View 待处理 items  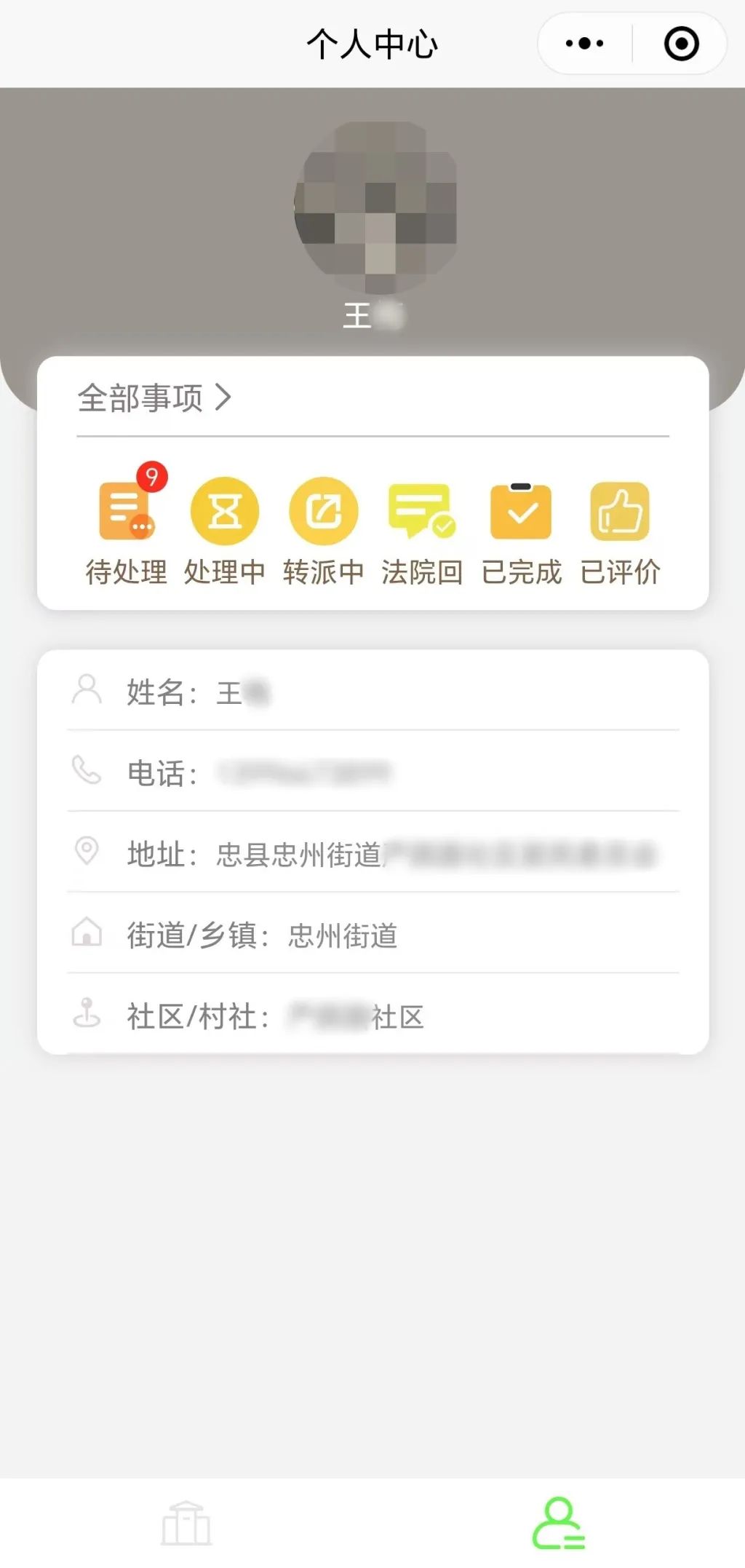tap(127, 533)
